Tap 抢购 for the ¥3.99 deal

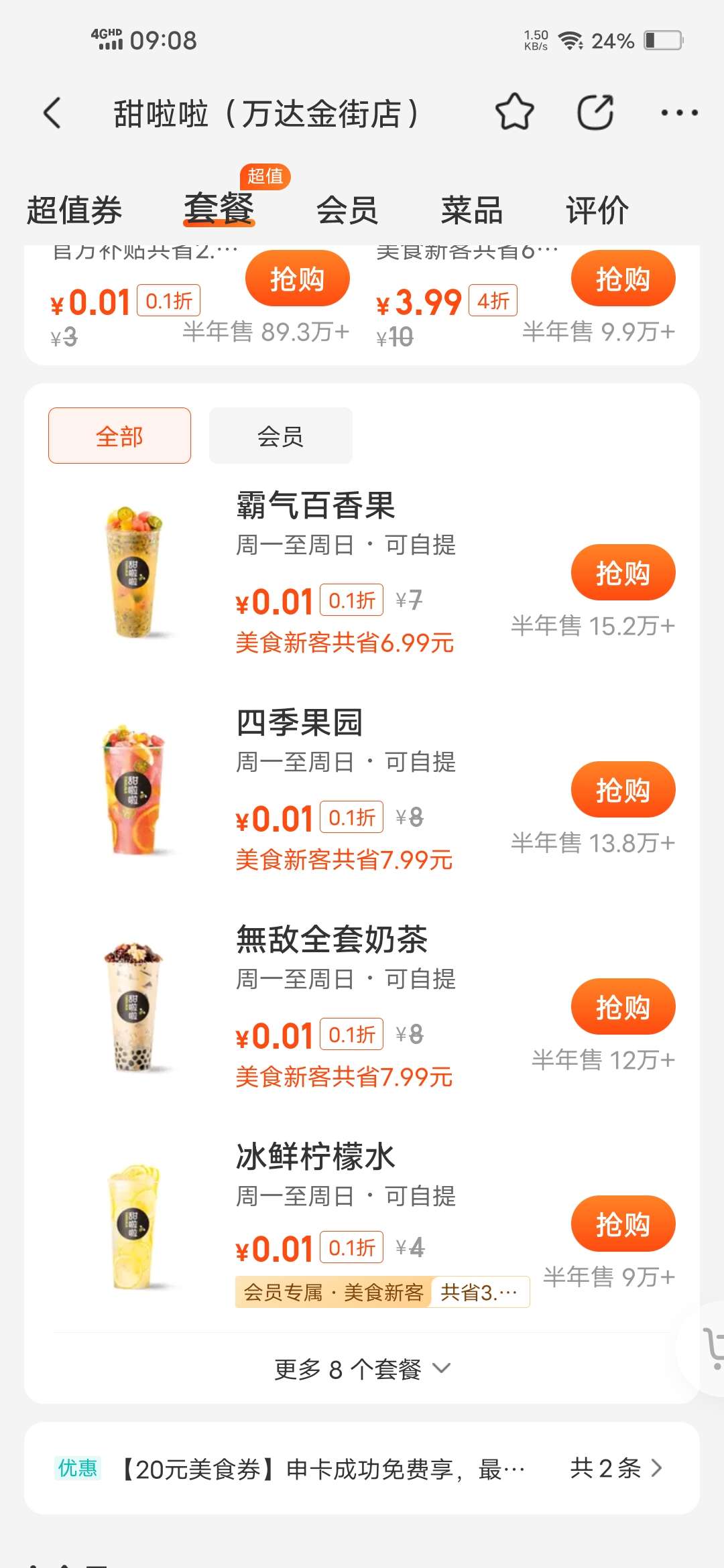[623, 279]
